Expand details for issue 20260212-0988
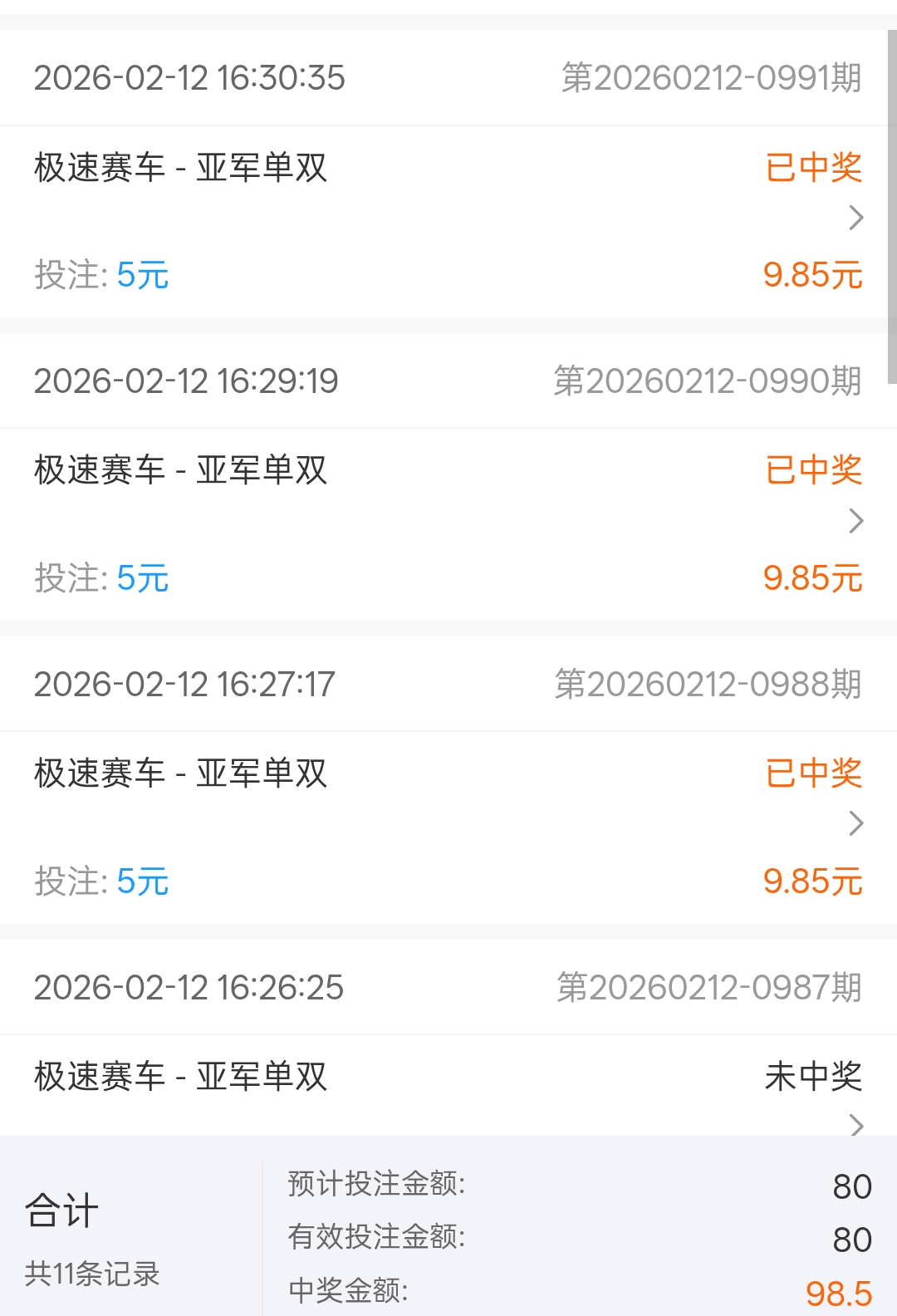This screenshot has height=1316, width=897. (854, 824)
